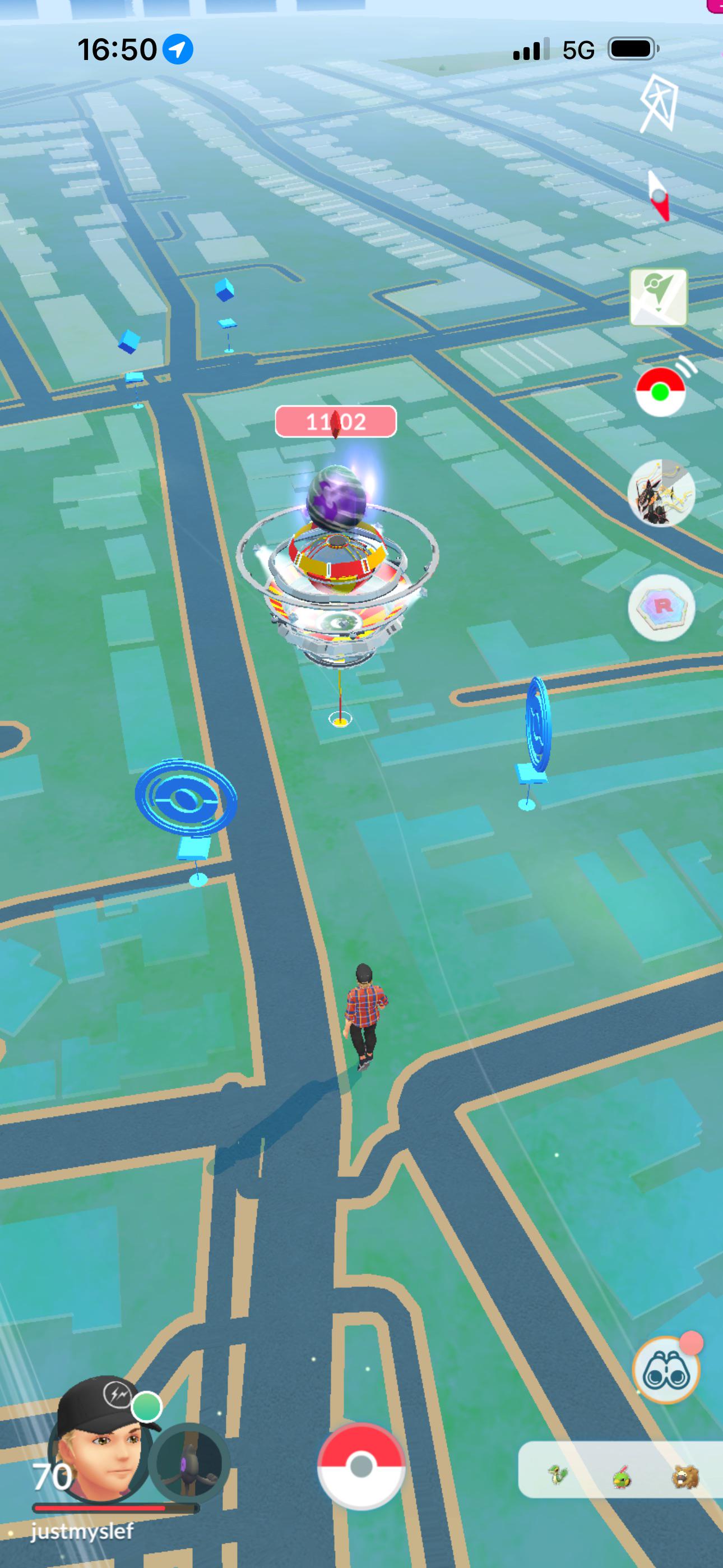The image size is (723, 1568).
Task: Select the gym with the raid egg
Action: [x=339, y=566]
